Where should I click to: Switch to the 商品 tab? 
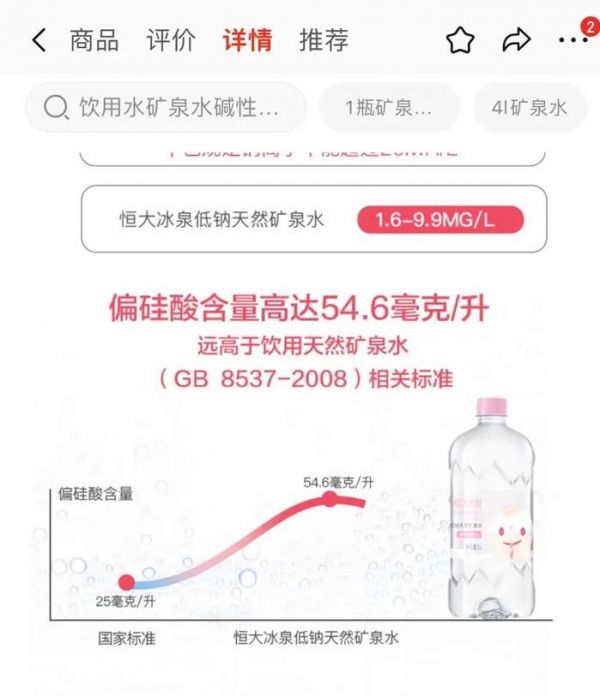[94, 40]
